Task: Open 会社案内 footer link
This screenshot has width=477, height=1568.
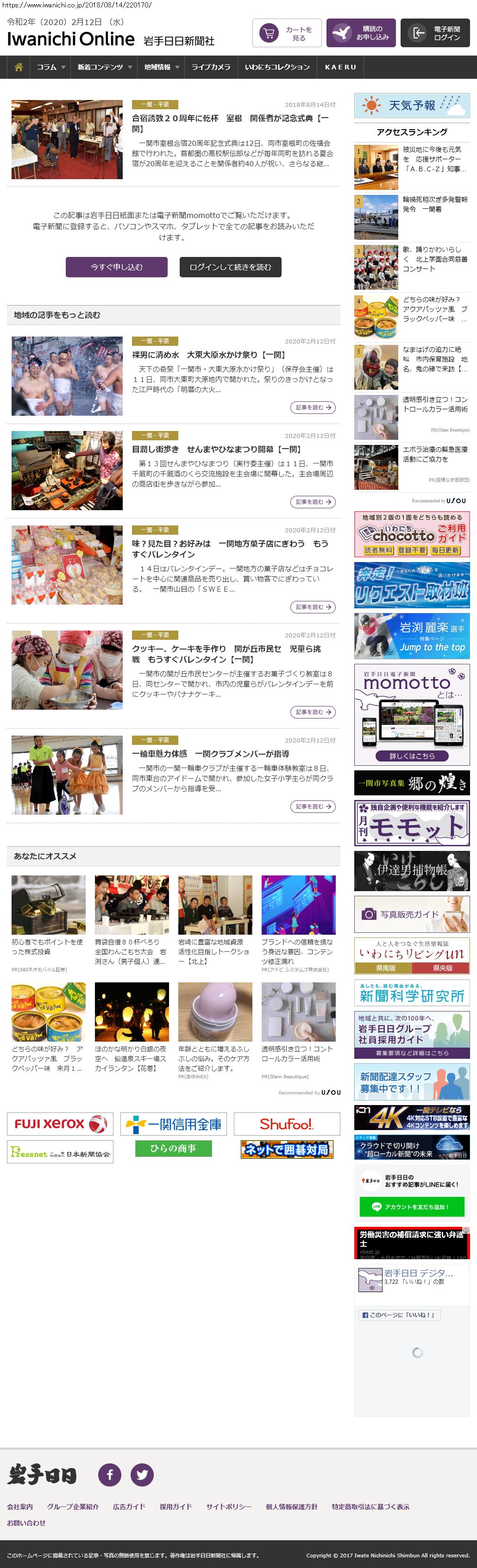Action: 20,1506
